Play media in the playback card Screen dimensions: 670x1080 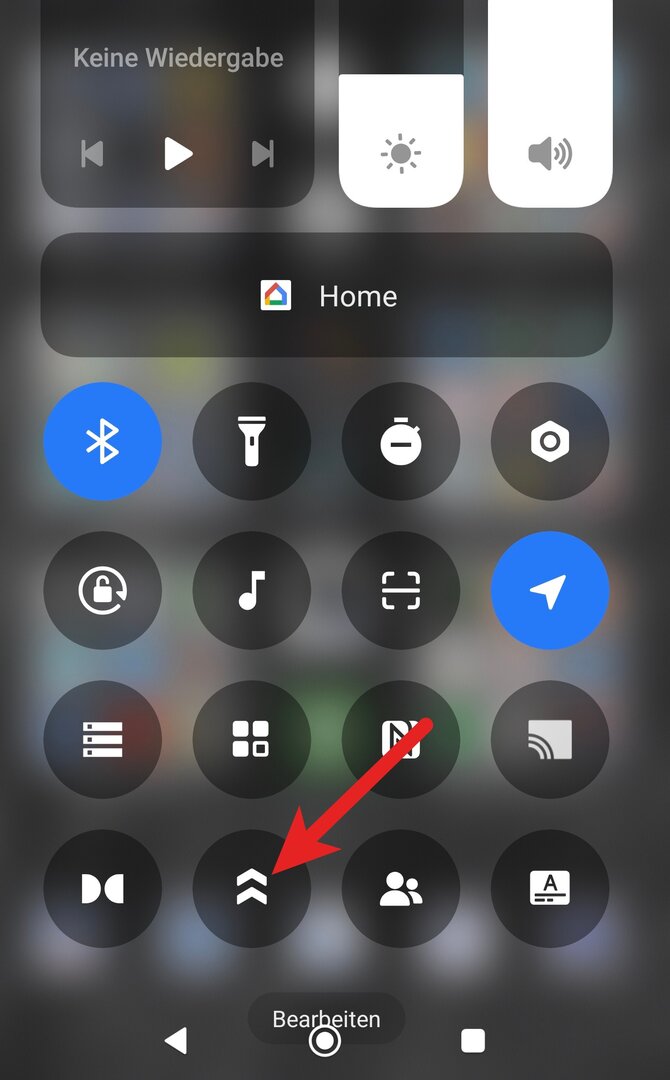178,153
